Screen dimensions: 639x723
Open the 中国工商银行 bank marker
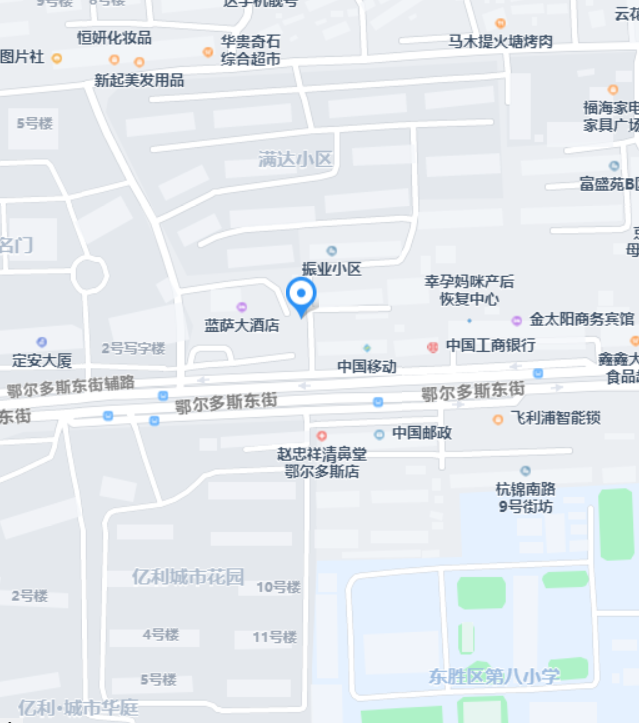coord(432,346)
